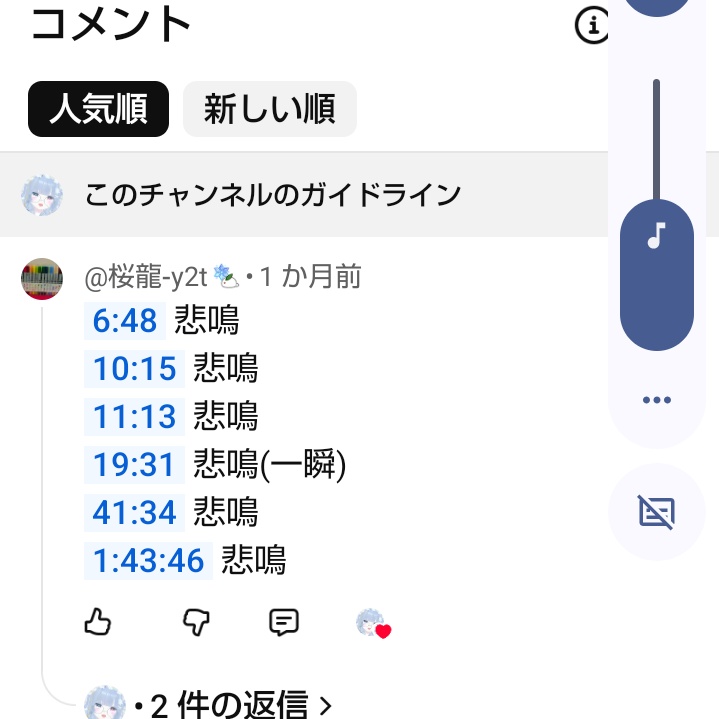Open このチャンネルのガイドライン row
The width and height of the screenshot is (719, 719).
[x=272, y=194]
